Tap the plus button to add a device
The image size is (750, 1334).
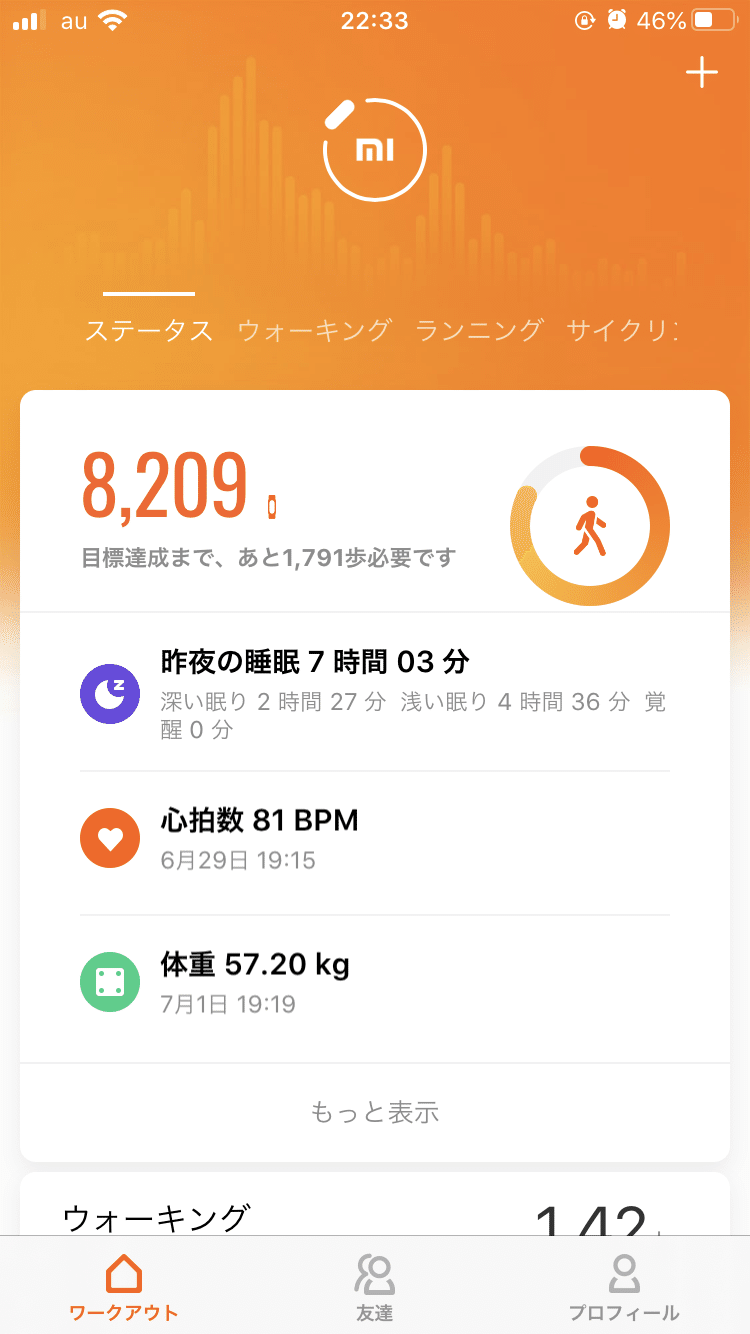tap(703, 71)
